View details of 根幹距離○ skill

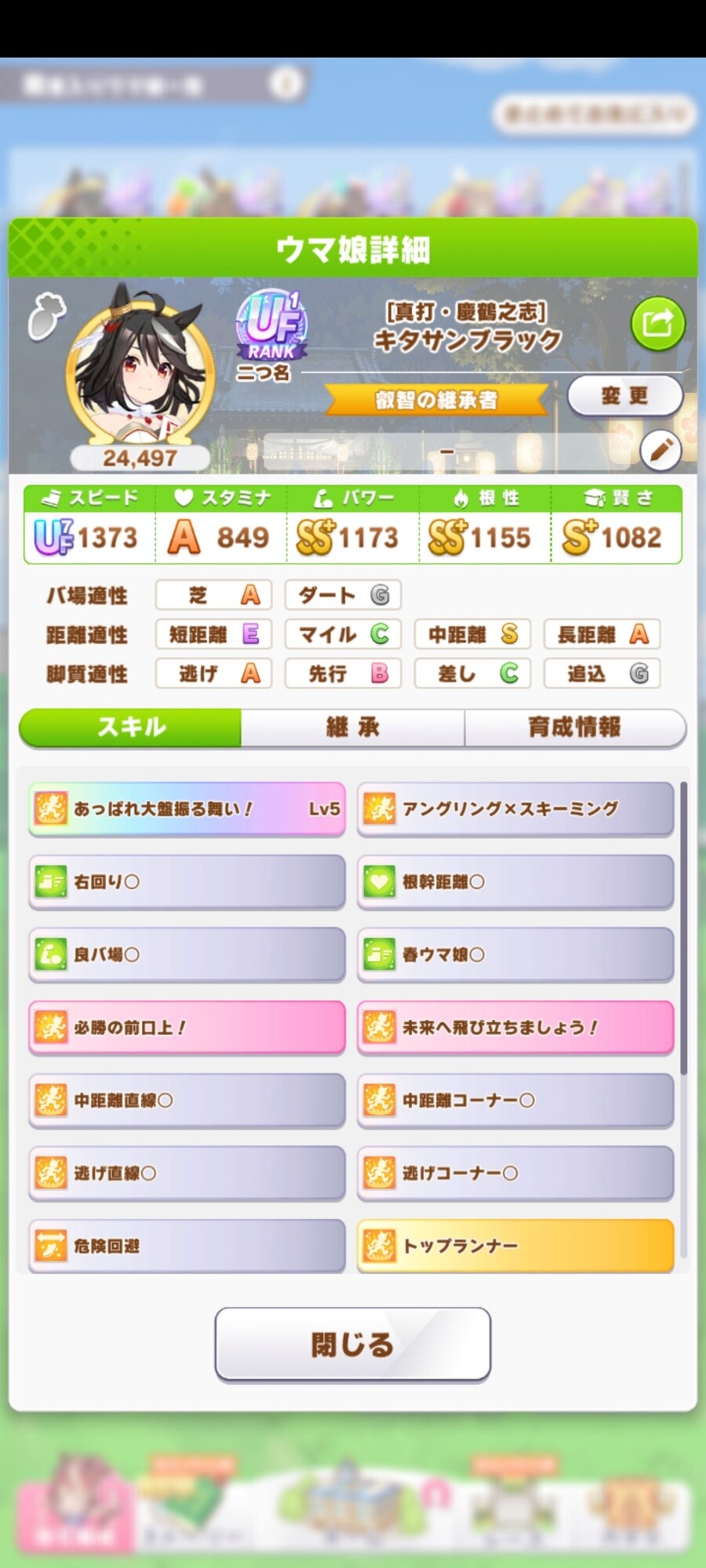click(x=515, y=882)
